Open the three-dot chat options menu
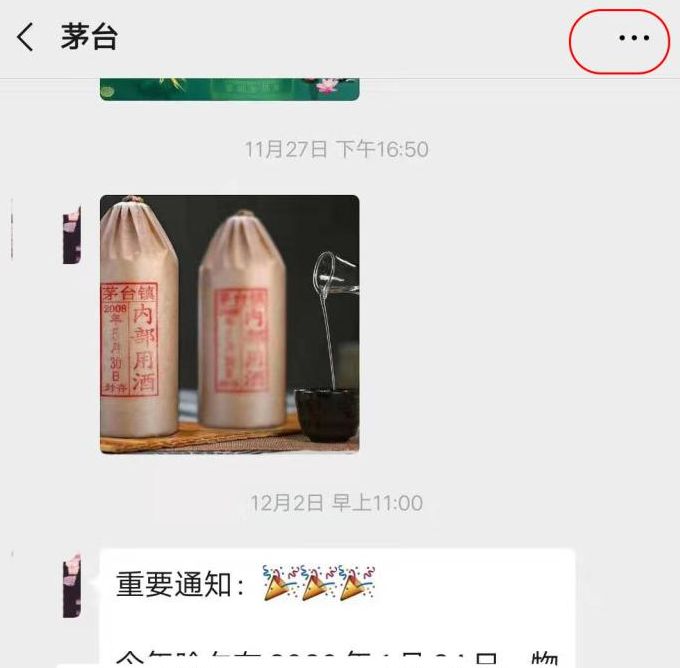The image size is (680, 668). pyautogui.click(x=633, y=38)
